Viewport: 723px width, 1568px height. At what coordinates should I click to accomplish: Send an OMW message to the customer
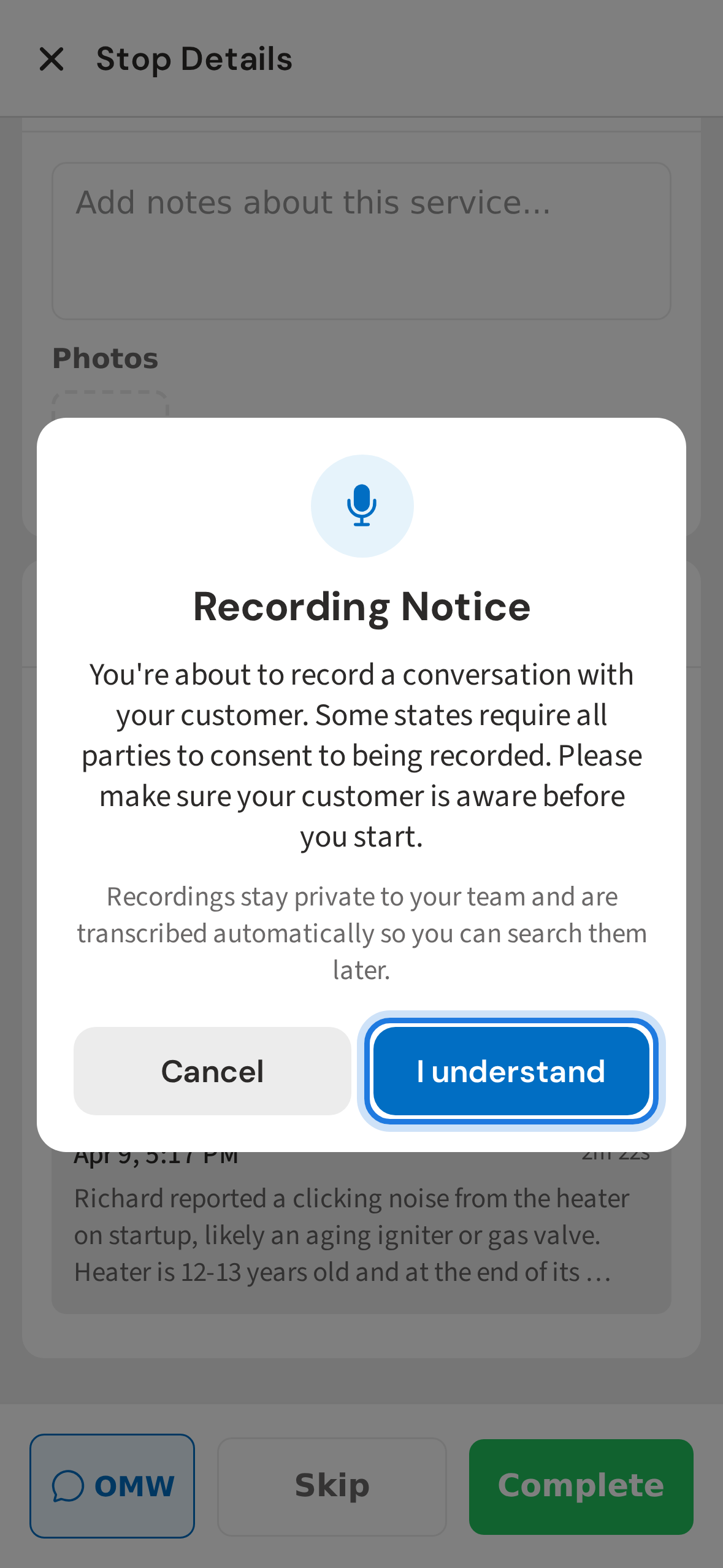[x=112, y=1485]
